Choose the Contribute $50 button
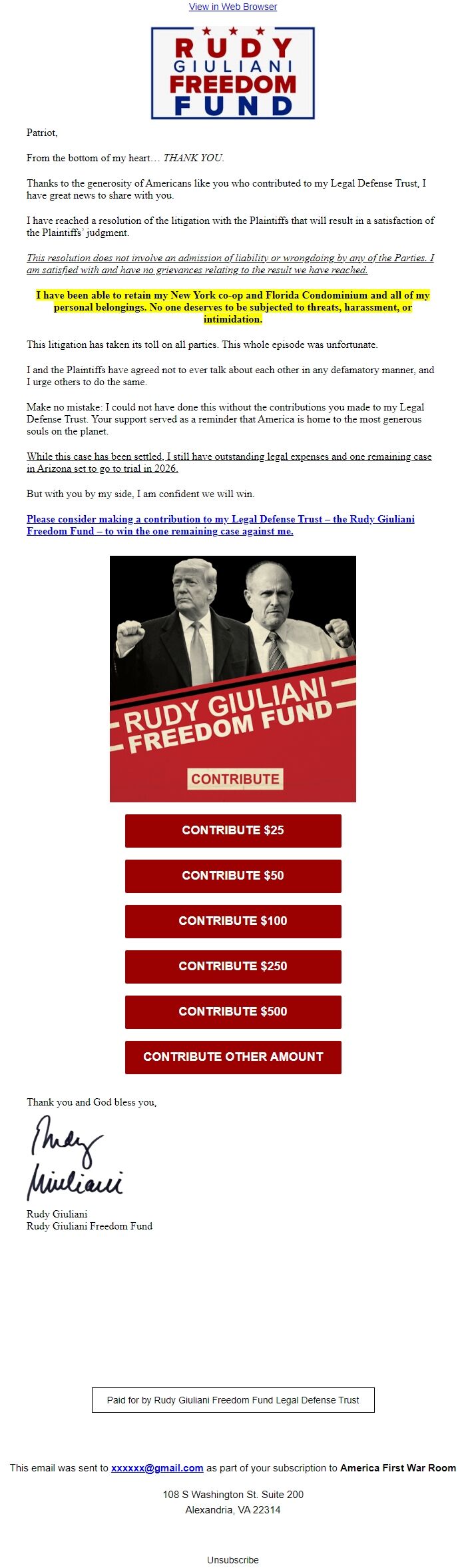The height and width of the screenshot is (1568, 466). click(232, 876)
